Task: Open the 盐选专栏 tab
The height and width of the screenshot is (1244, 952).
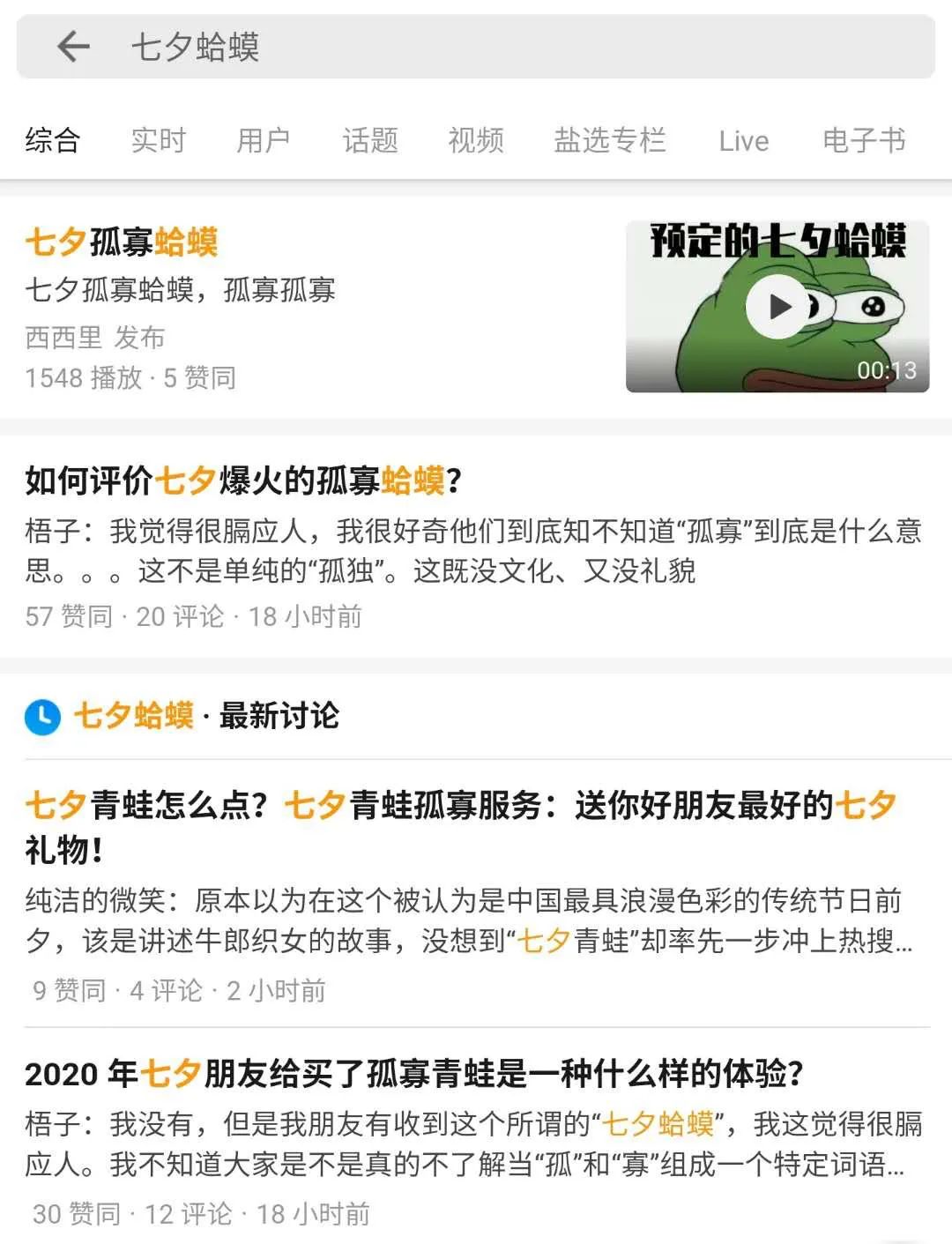Action: tap(610, 140)
